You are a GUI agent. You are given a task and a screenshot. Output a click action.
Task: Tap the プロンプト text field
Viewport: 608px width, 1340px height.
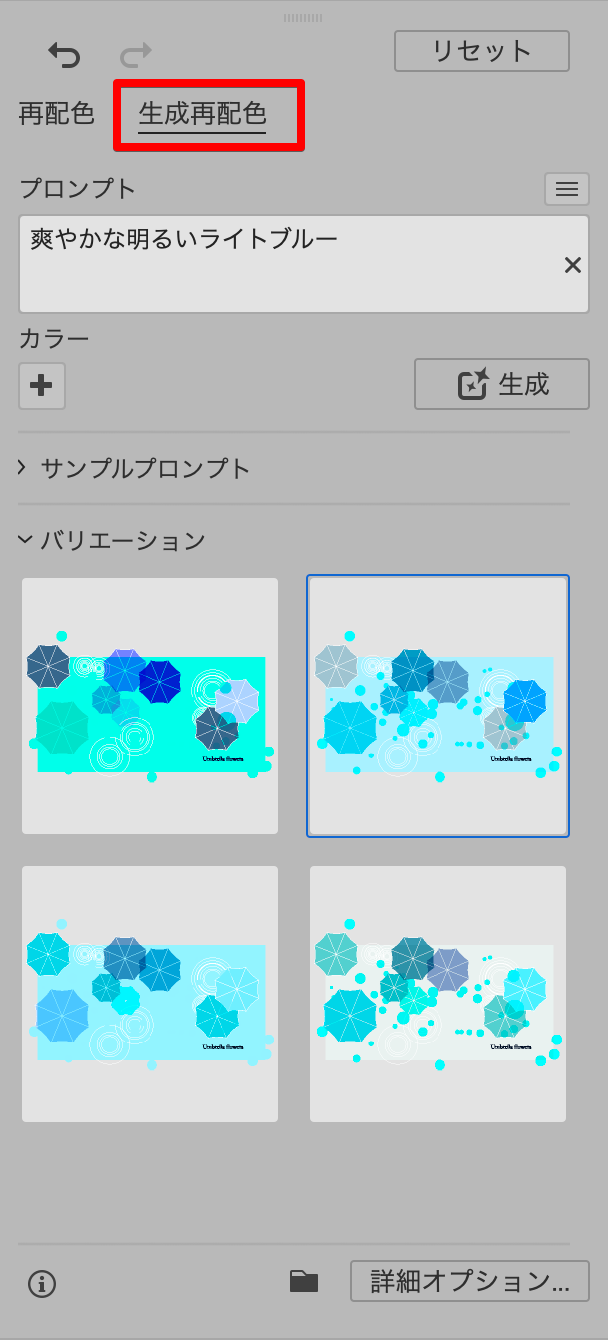(x=280, y=264)
